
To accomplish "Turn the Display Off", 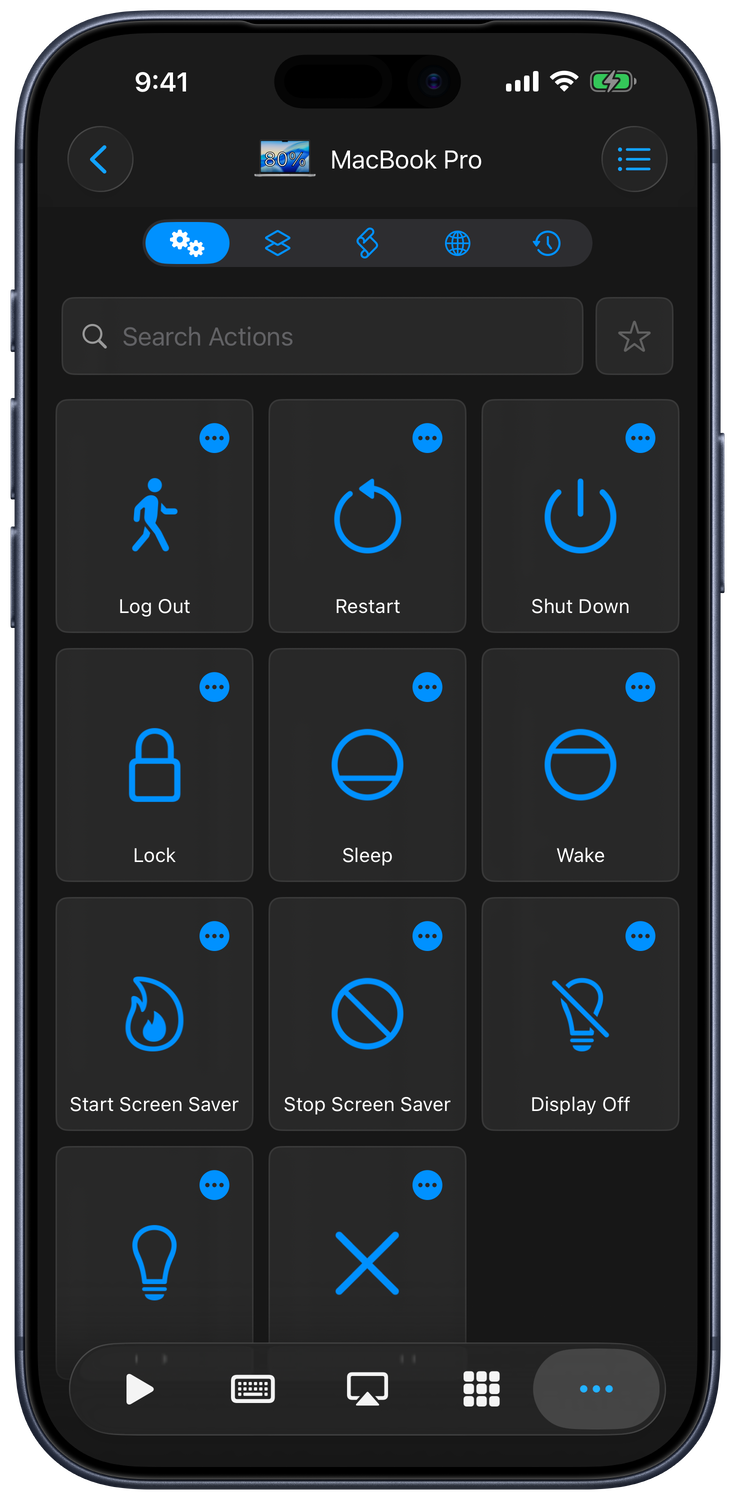I will point(580,1014).
